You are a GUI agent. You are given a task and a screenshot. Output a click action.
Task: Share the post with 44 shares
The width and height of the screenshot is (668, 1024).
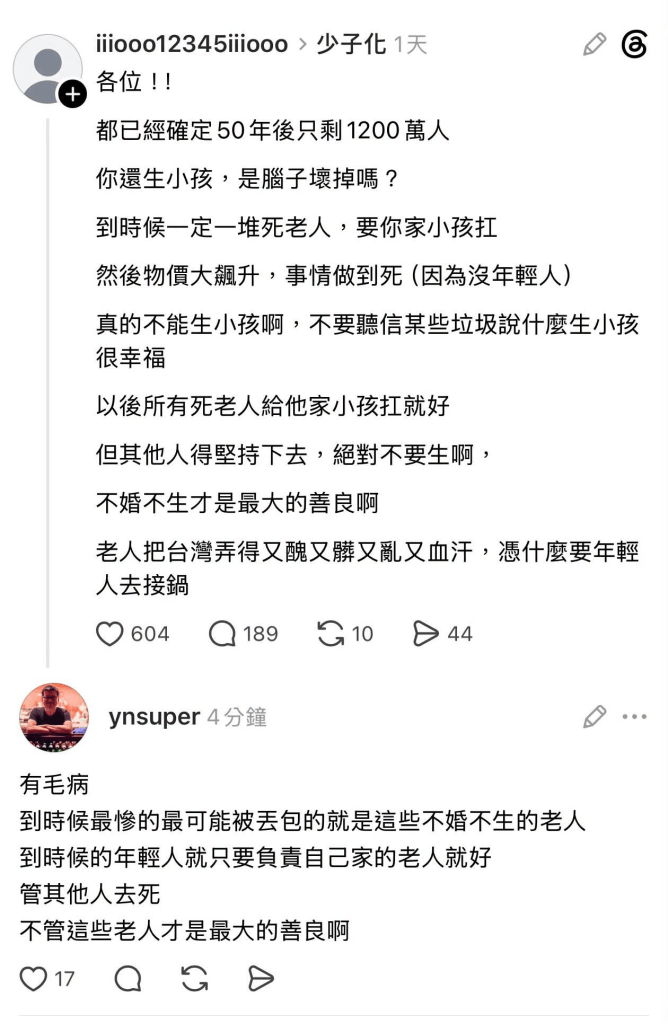426,633
